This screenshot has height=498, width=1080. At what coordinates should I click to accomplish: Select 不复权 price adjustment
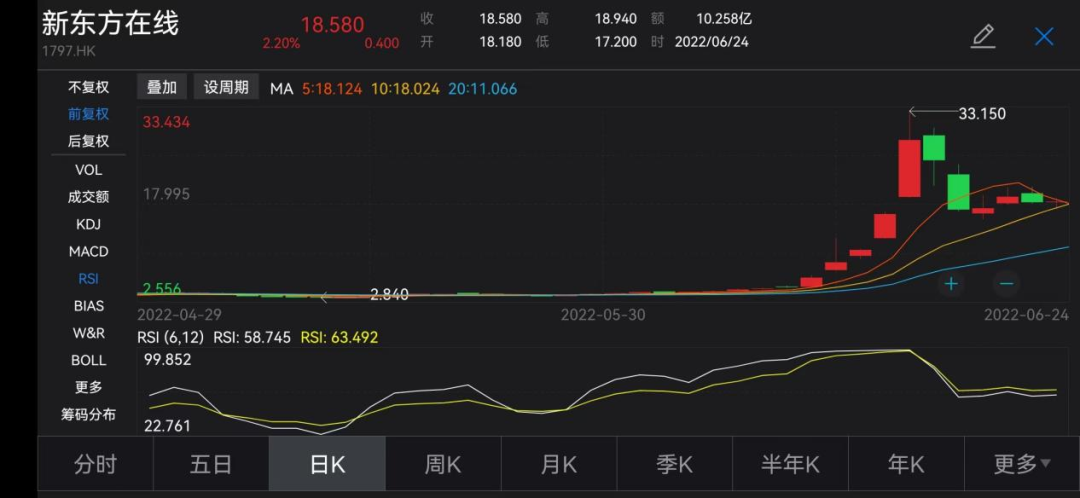pyautogui.click(x=88, y=87)
